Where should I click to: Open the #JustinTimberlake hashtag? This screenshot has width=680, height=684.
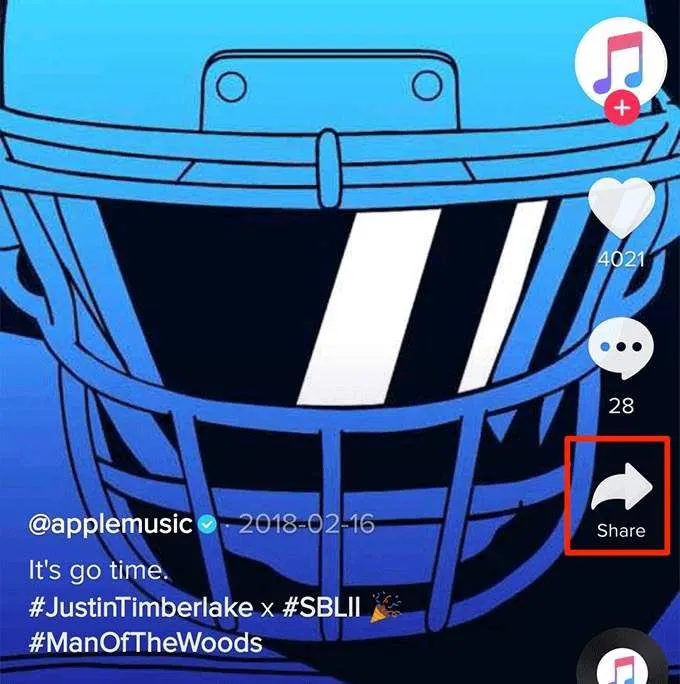(125, 607)
